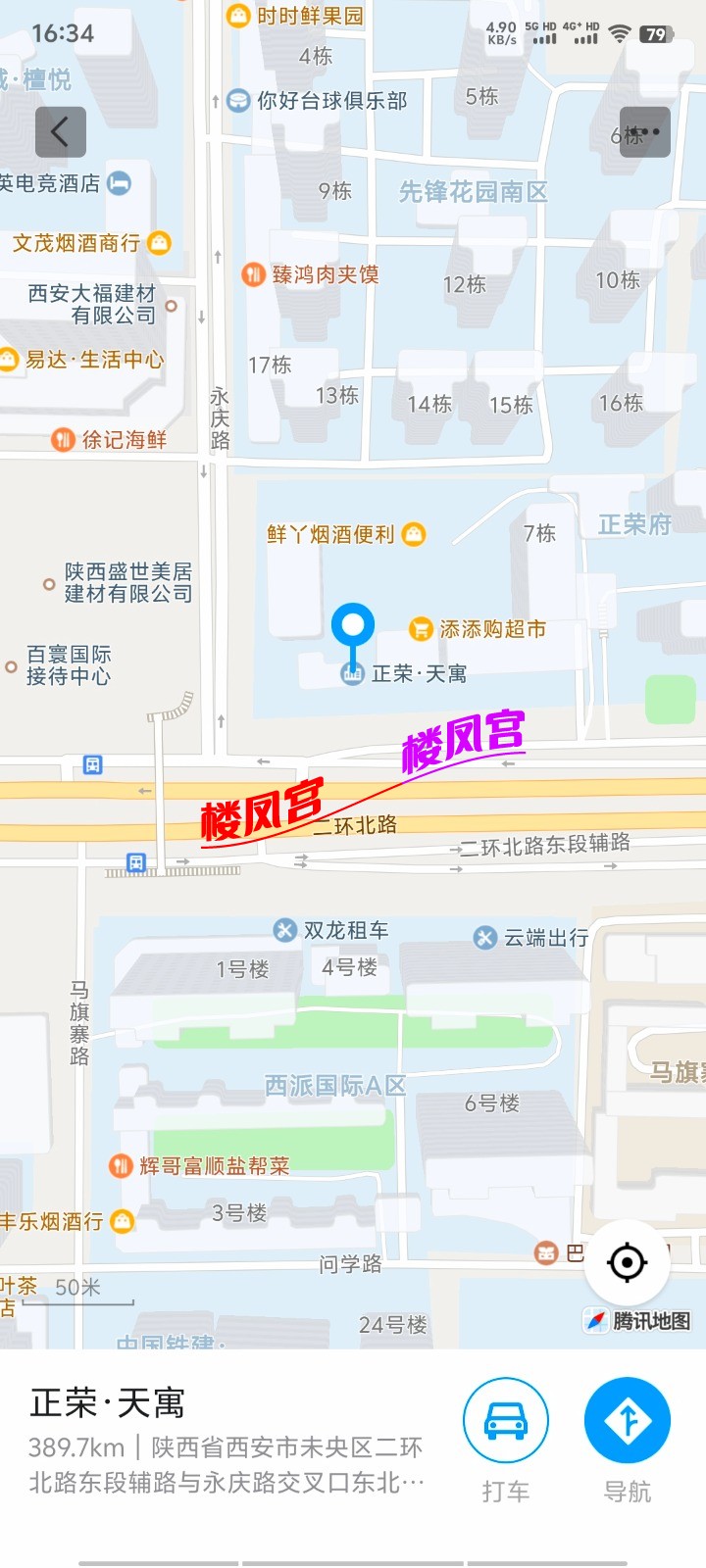Select 文茂烟酒商行 shop marker
The image size is (706, 1568).
[159, 242]
